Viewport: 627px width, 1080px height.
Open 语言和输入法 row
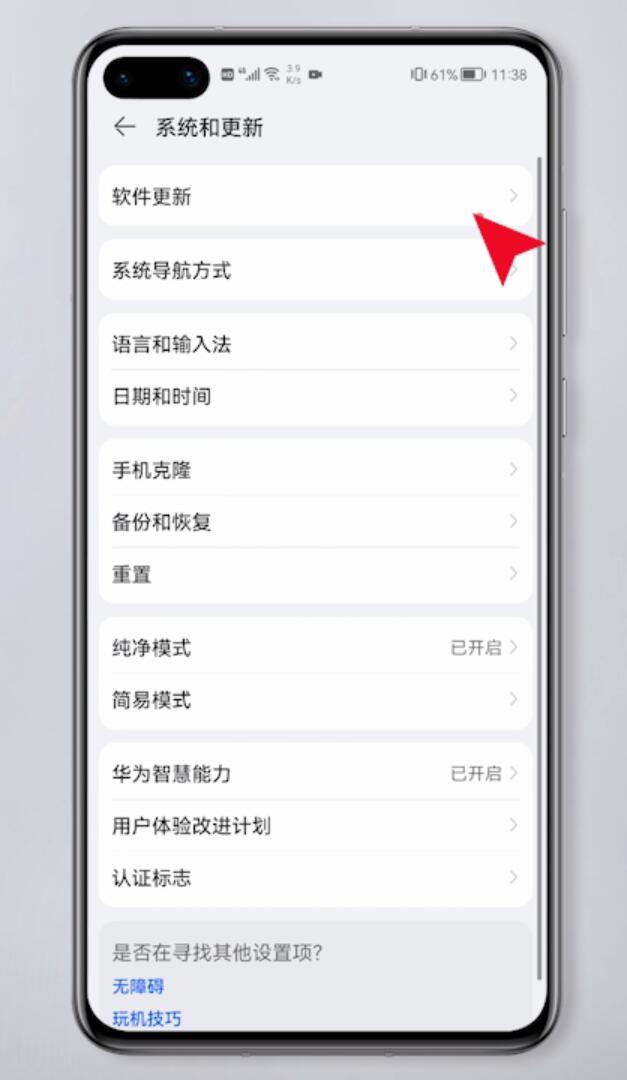pyautogui.click(x=316, y=344)
